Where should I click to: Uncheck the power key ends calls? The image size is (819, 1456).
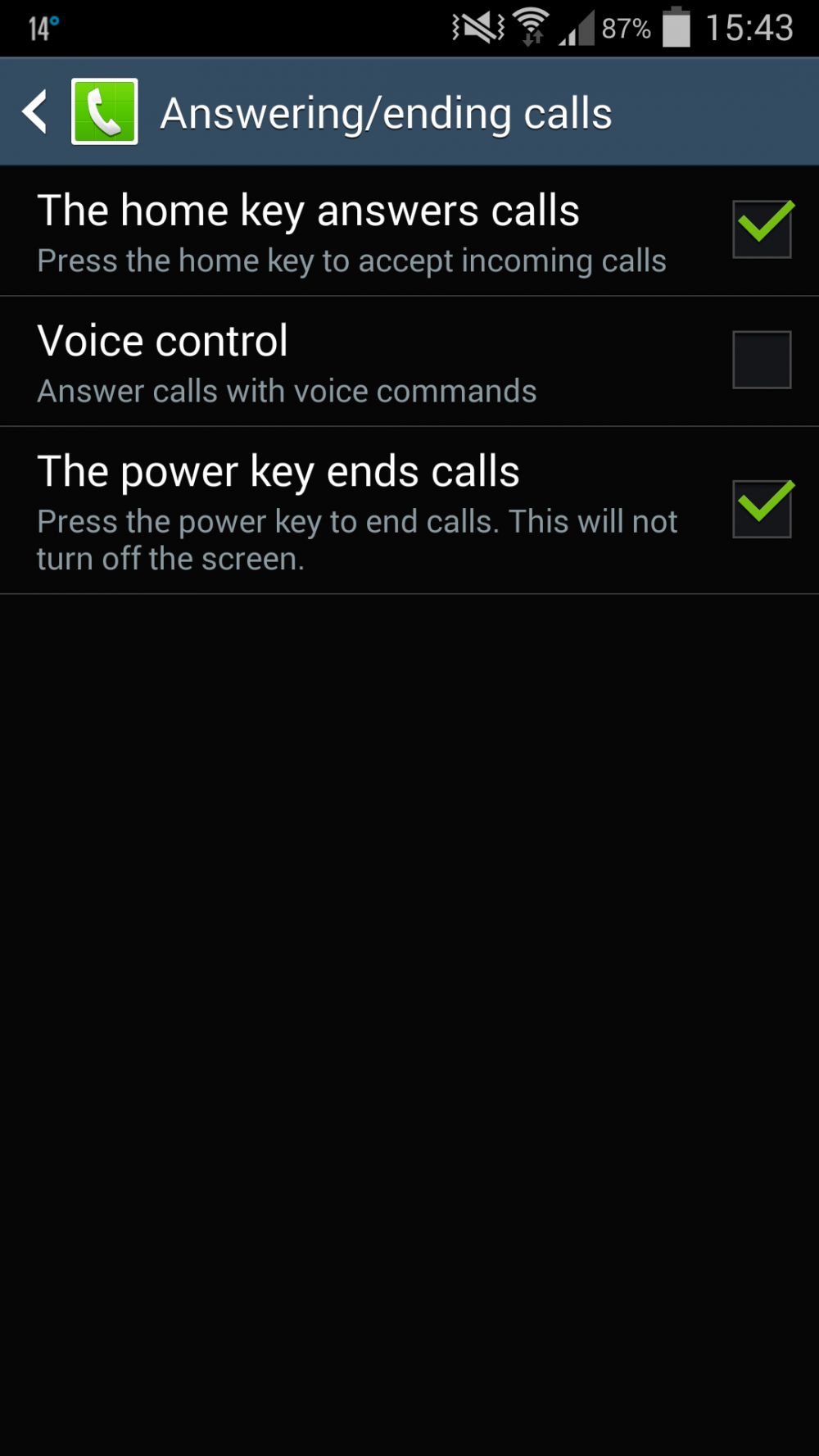pyautogui.click(x=762, y=509)
